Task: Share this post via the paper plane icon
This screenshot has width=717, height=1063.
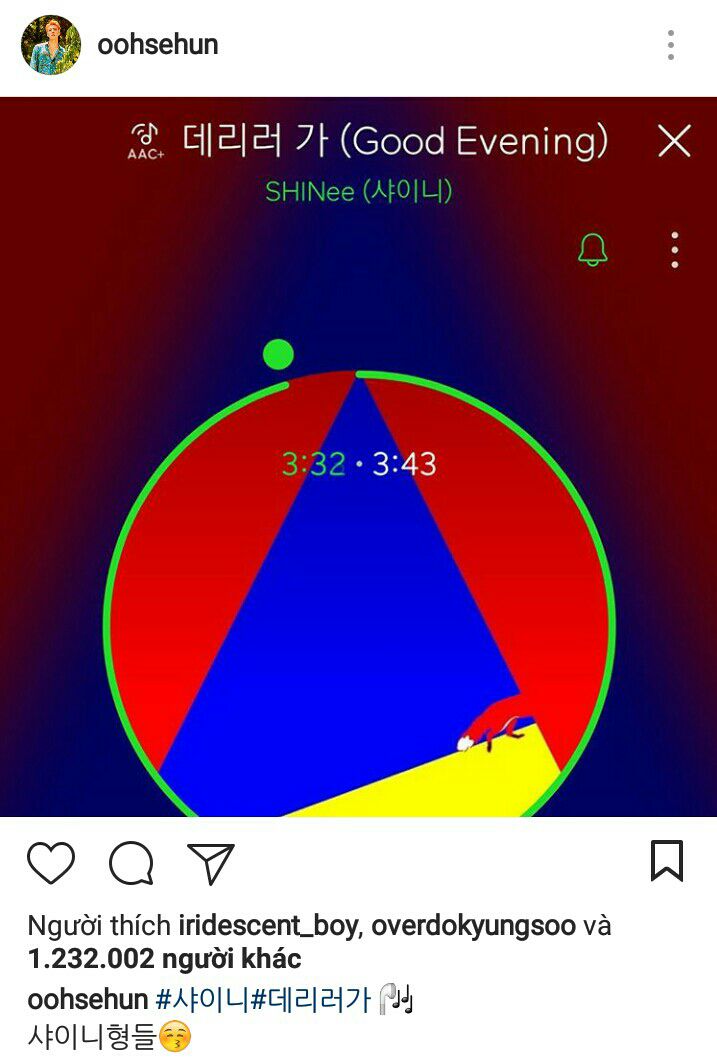Action: 211,863
